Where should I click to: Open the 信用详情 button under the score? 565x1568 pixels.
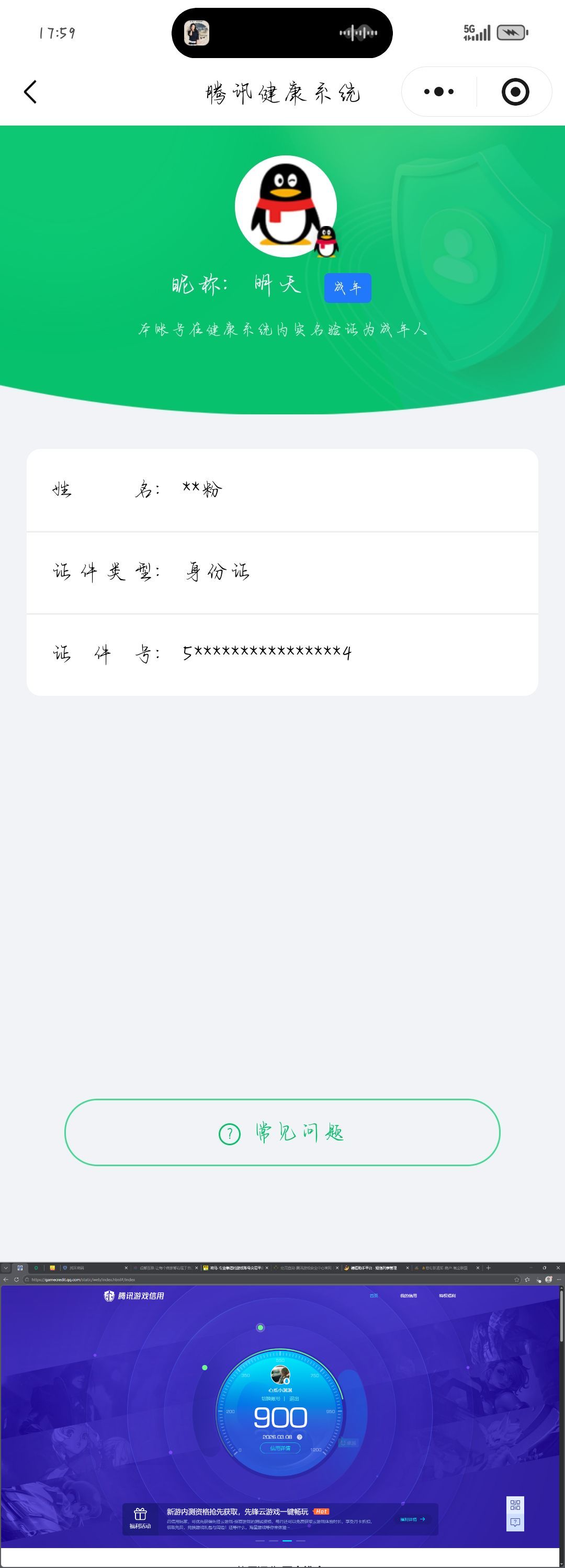281,1448
